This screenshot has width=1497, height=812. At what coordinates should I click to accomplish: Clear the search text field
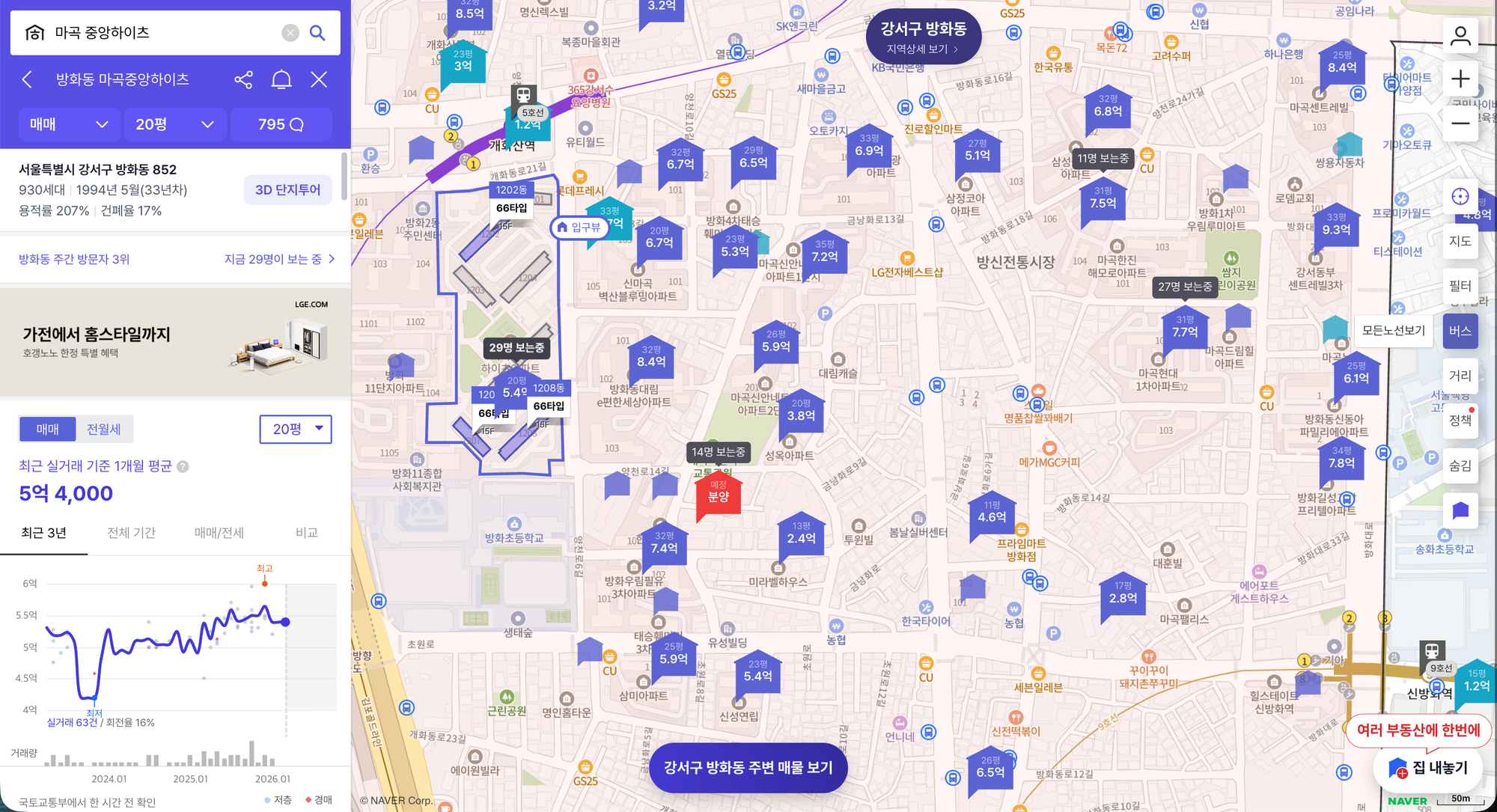click(x=290, y=33)
